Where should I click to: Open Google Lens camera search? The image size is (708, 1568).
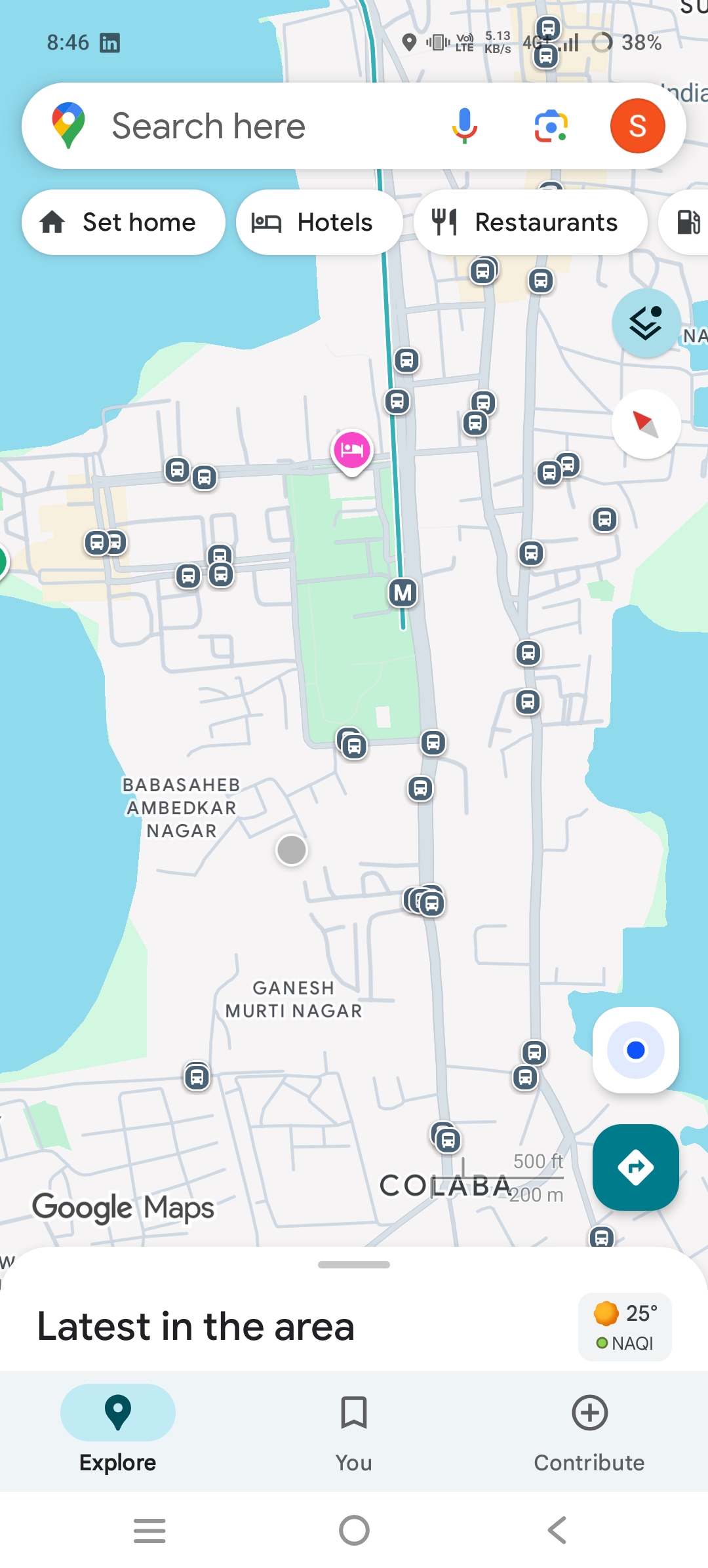[551, 126]
